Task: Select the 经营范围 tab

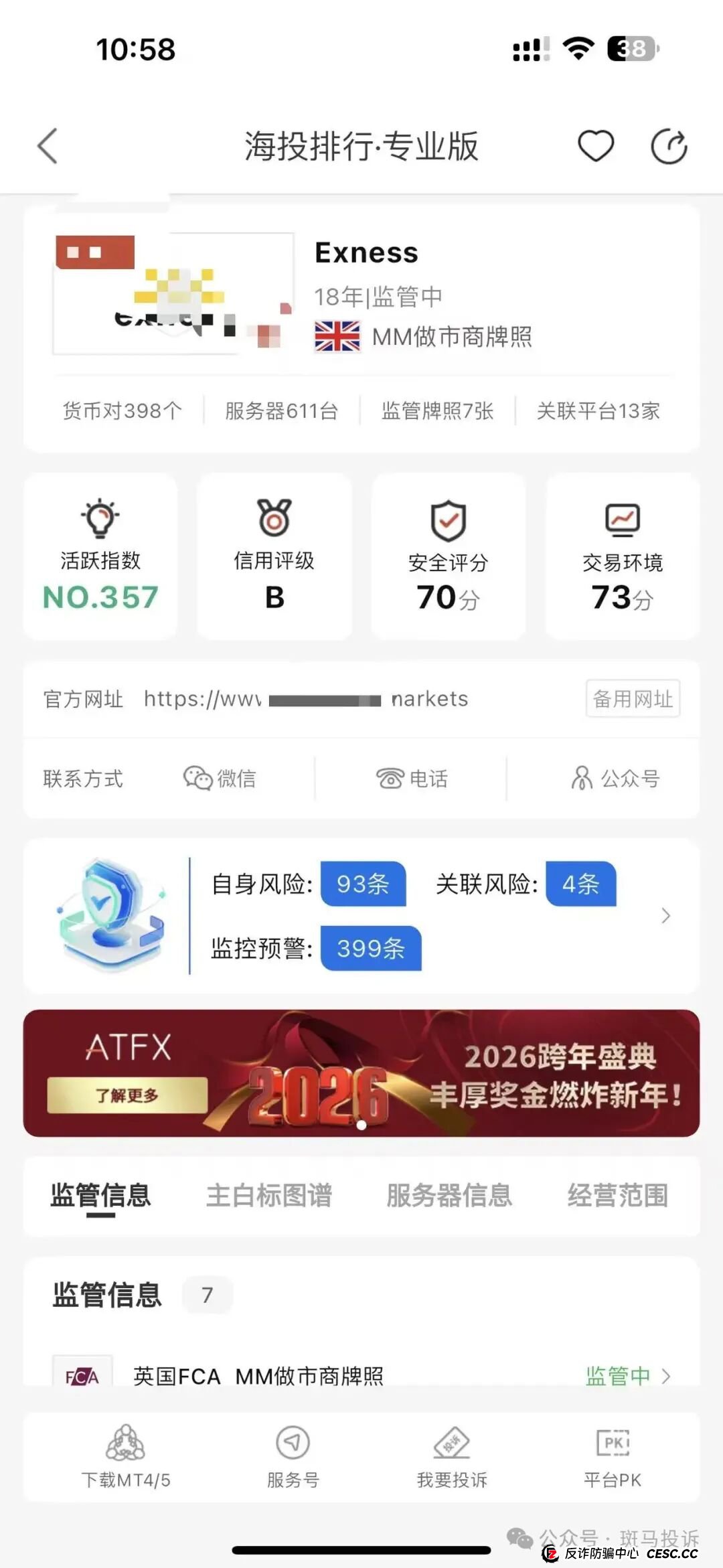Action: coord(618,1197)
